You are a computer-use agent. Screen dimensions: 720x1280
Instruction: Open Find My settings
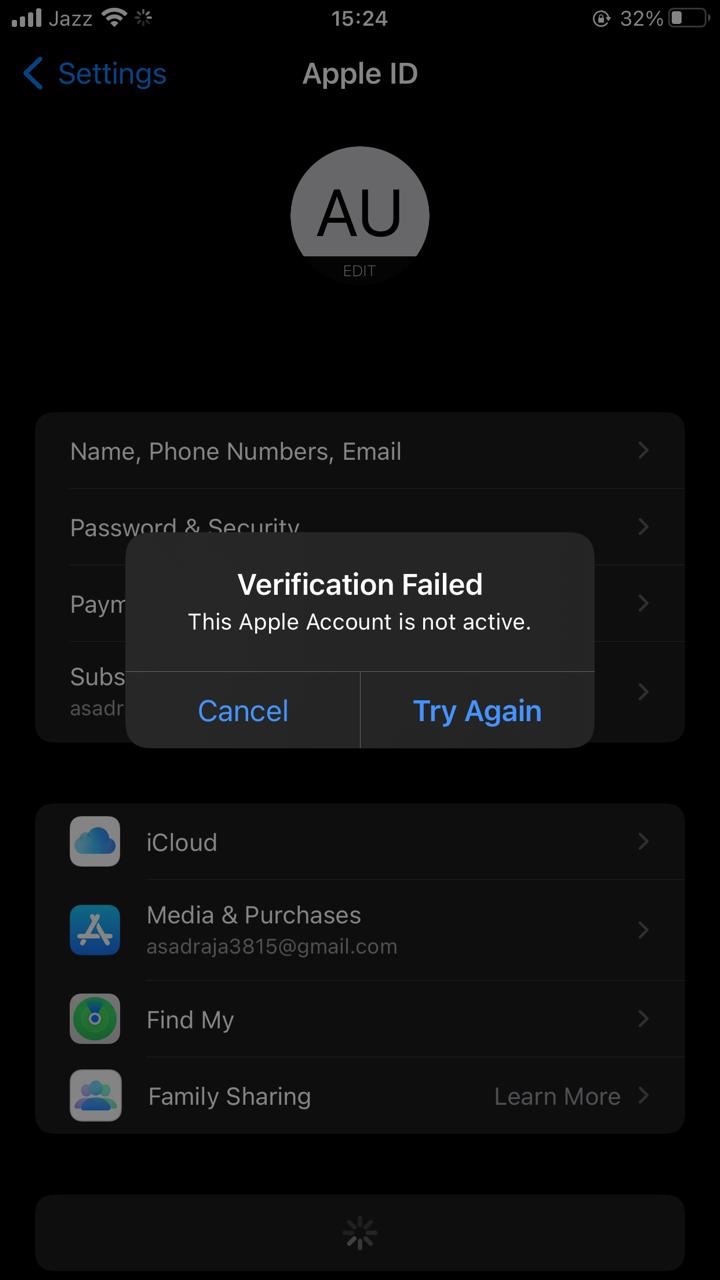pyautogui.click(x=360, y=1019)
